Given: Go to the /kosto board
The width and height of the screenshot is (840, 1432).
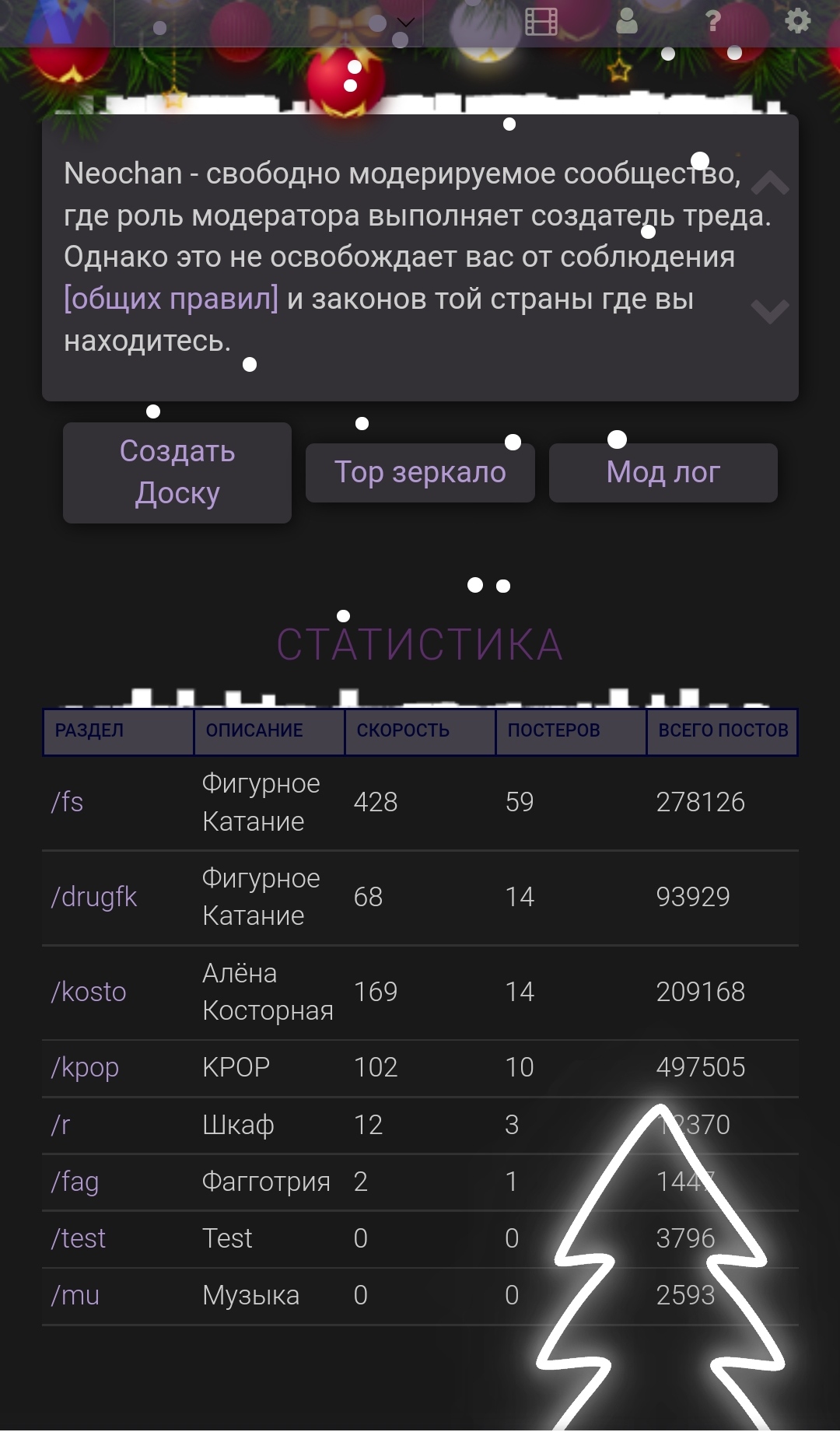Looking at the screenshot, I should [x=89, y=992].
